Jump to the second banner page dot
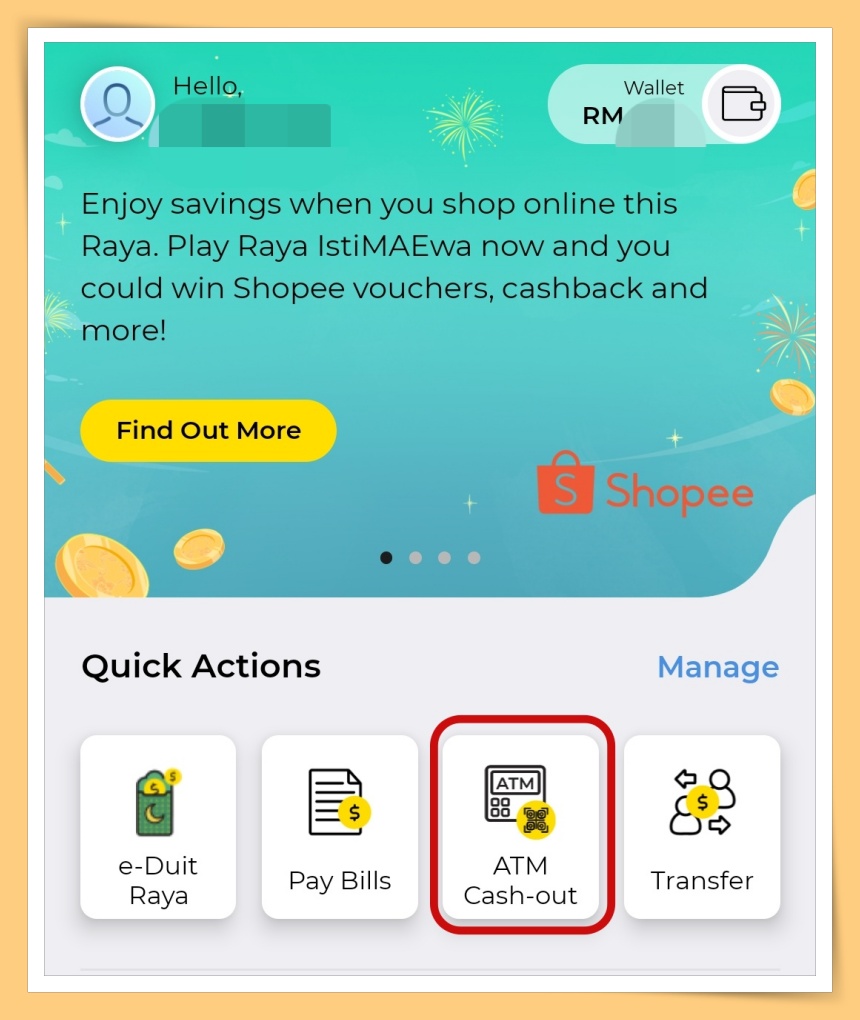Viewport: 860px width, 1020px height. tap(416, 558)
